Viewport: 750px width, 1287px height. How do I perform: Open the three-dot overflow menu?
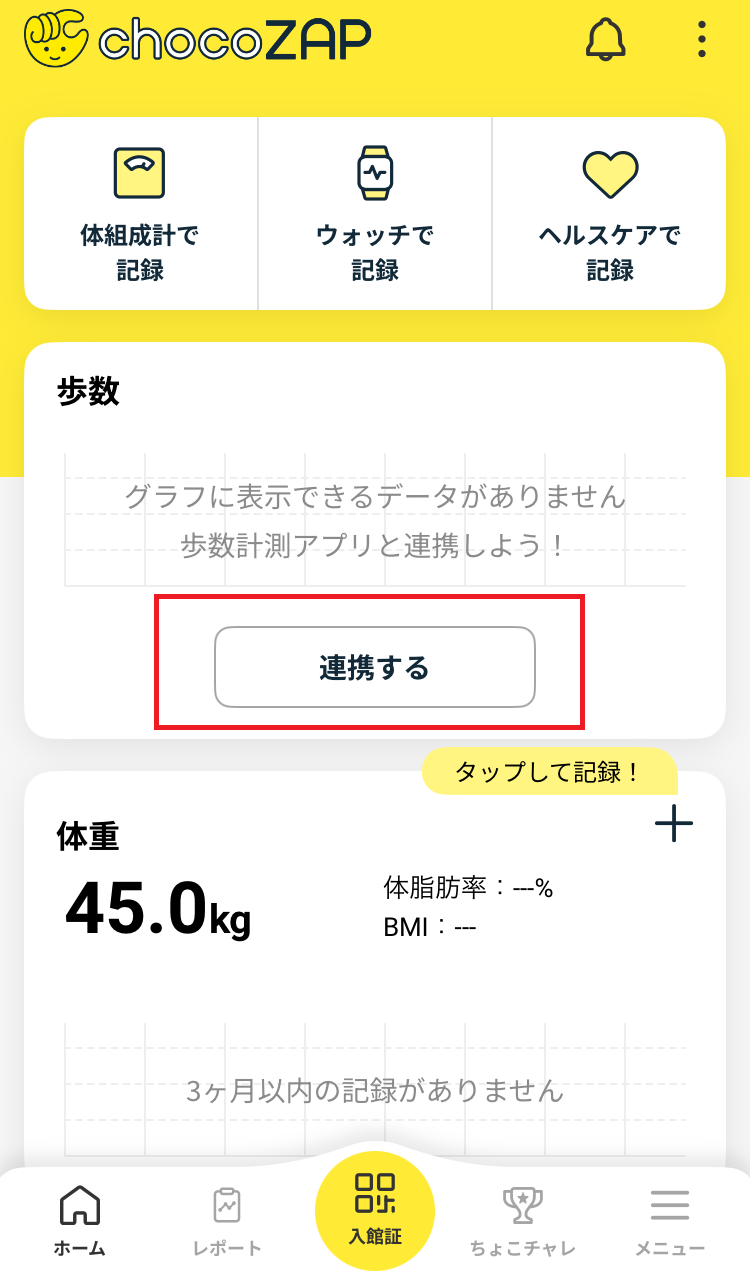(x=700, y=40)
